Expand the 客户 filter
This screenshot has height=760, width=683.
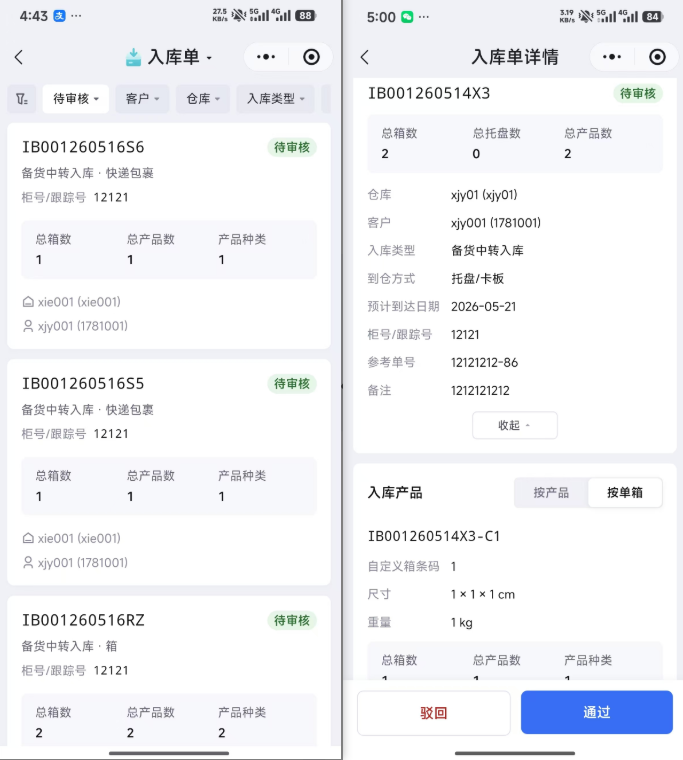click(x=142, y=99)
